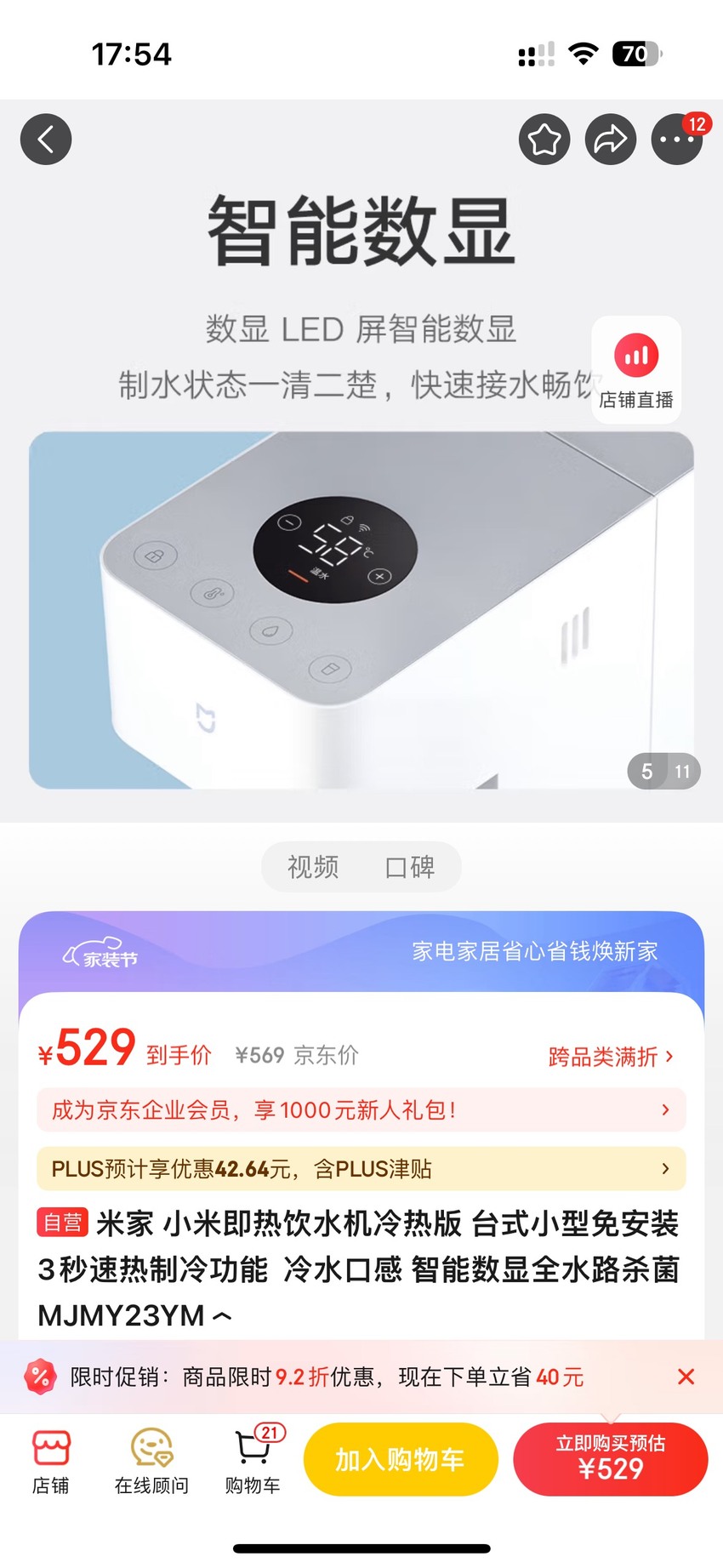Open the 购物车 shopping cart
This screenshot has width=723, height=1568.
(253, 1462)
